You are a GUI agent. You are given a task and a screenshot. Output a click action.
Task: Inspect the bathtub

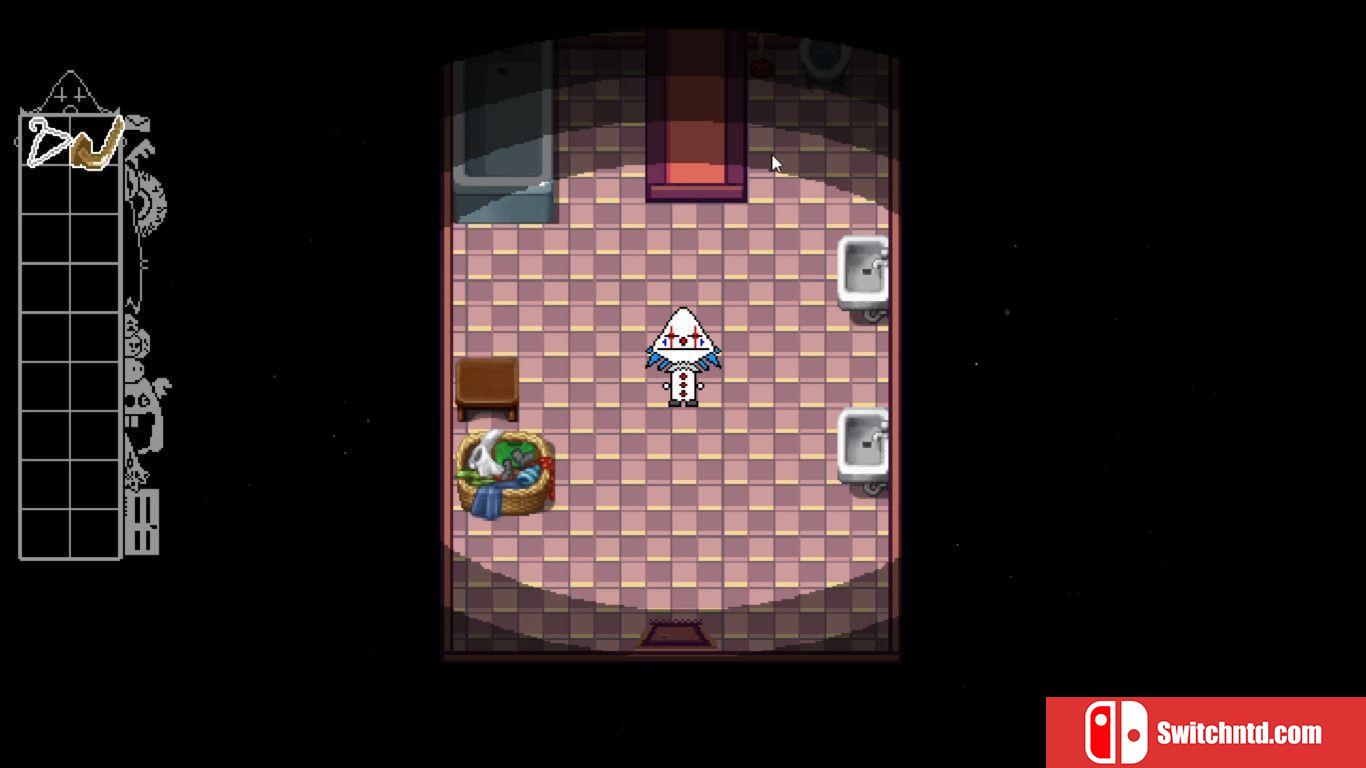click(x=503, y=132)
